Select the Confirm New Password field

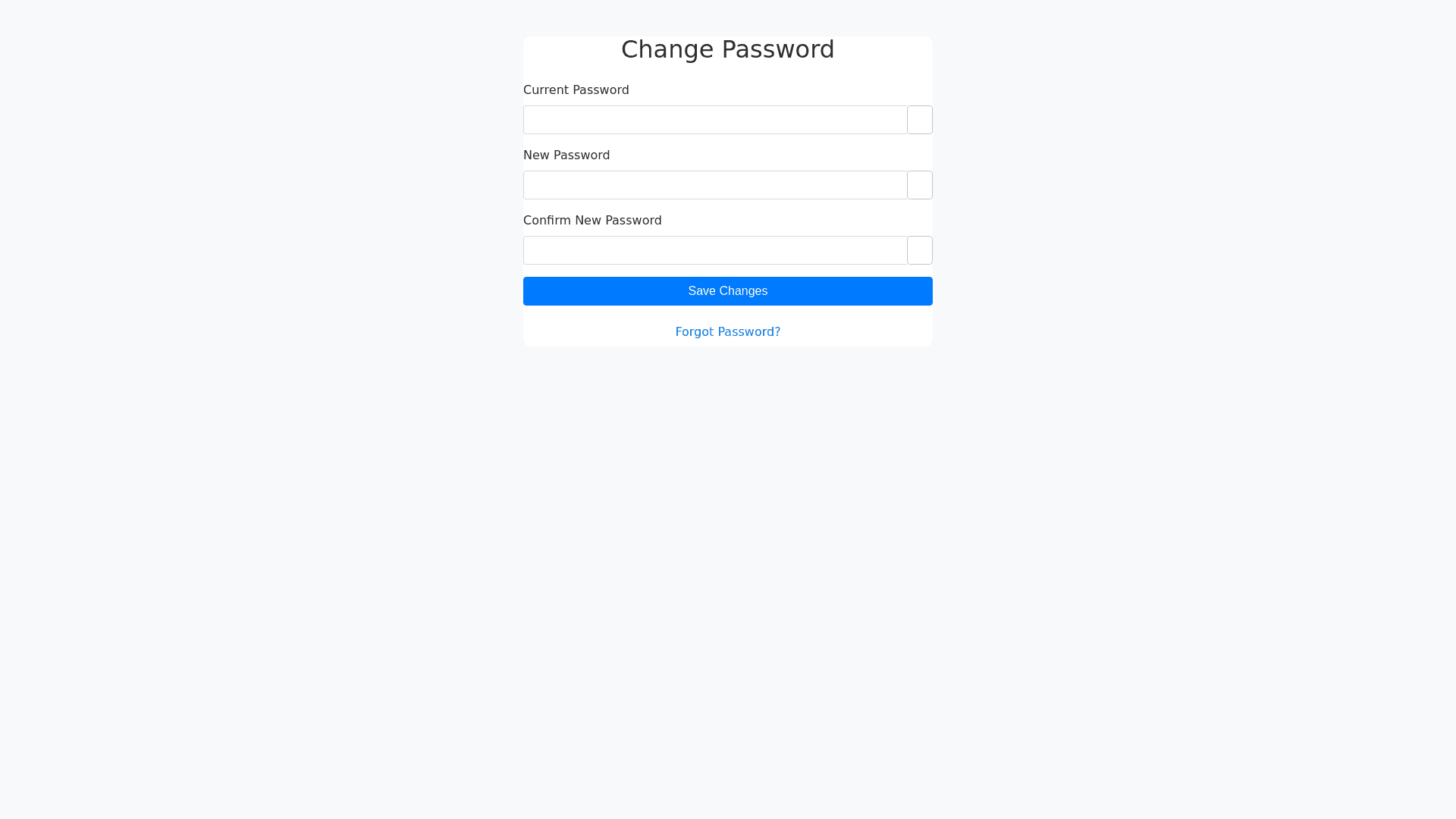point(714,250)
